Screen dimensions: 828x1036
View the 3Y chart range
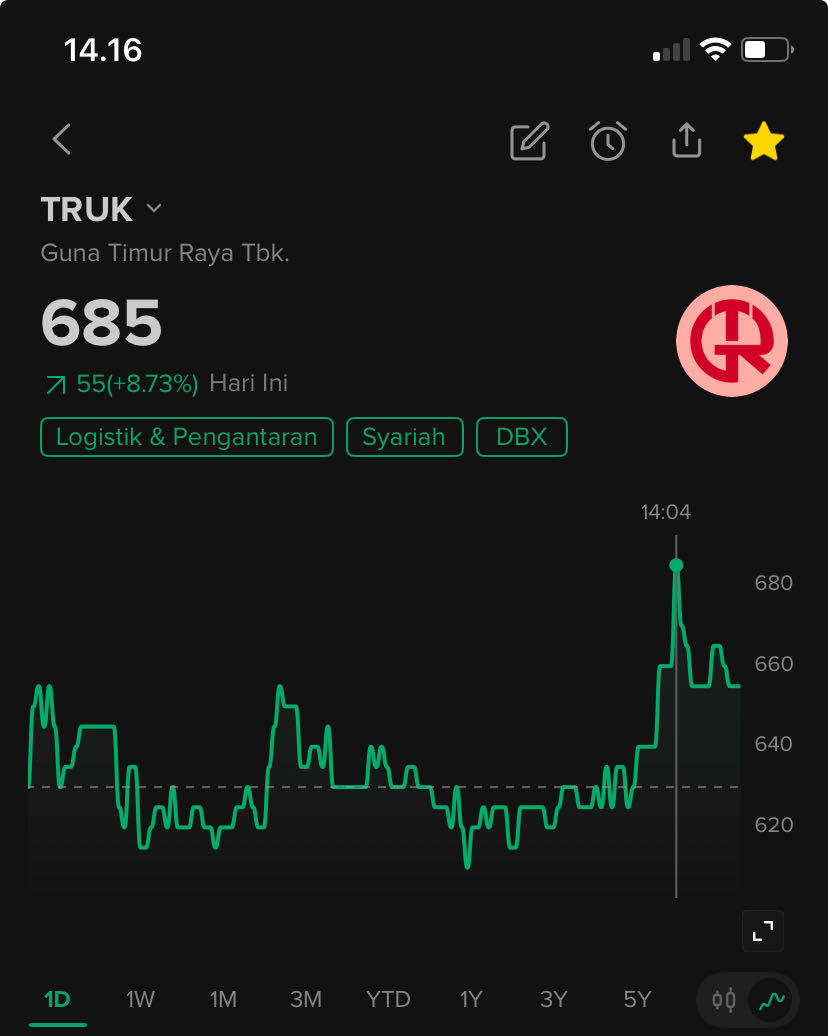click(x=553, y=999)
